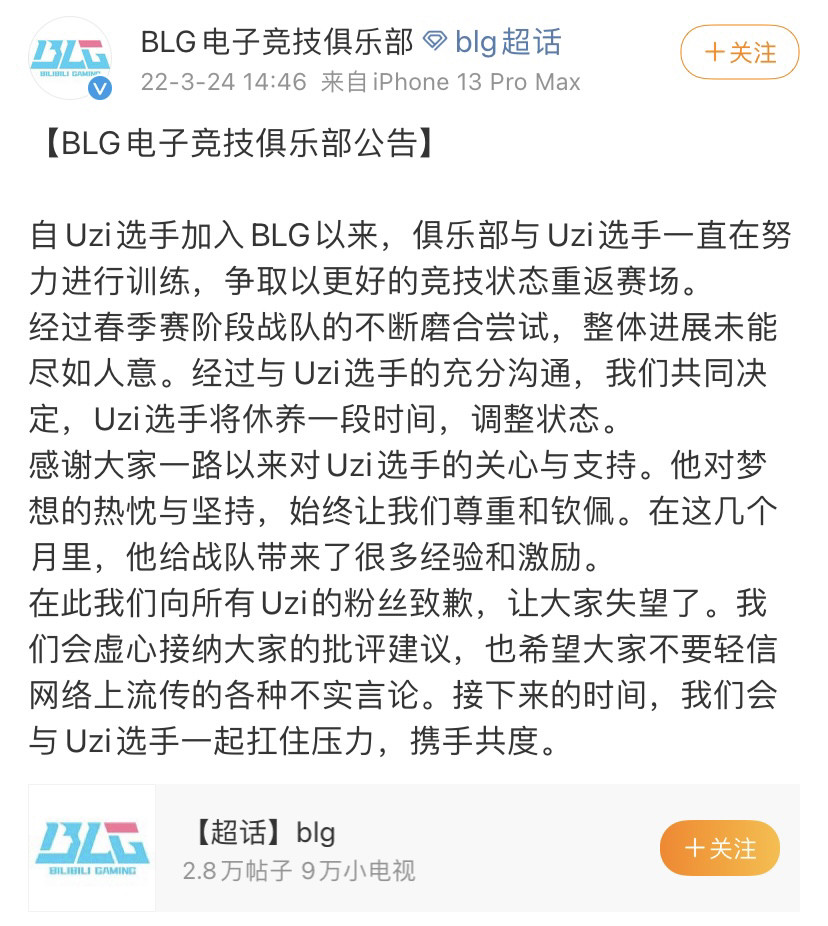Open BLG电子竞技俱乐部 profile avatar
Viewport: 828px width, 926px height.
[x=70, y=57]
